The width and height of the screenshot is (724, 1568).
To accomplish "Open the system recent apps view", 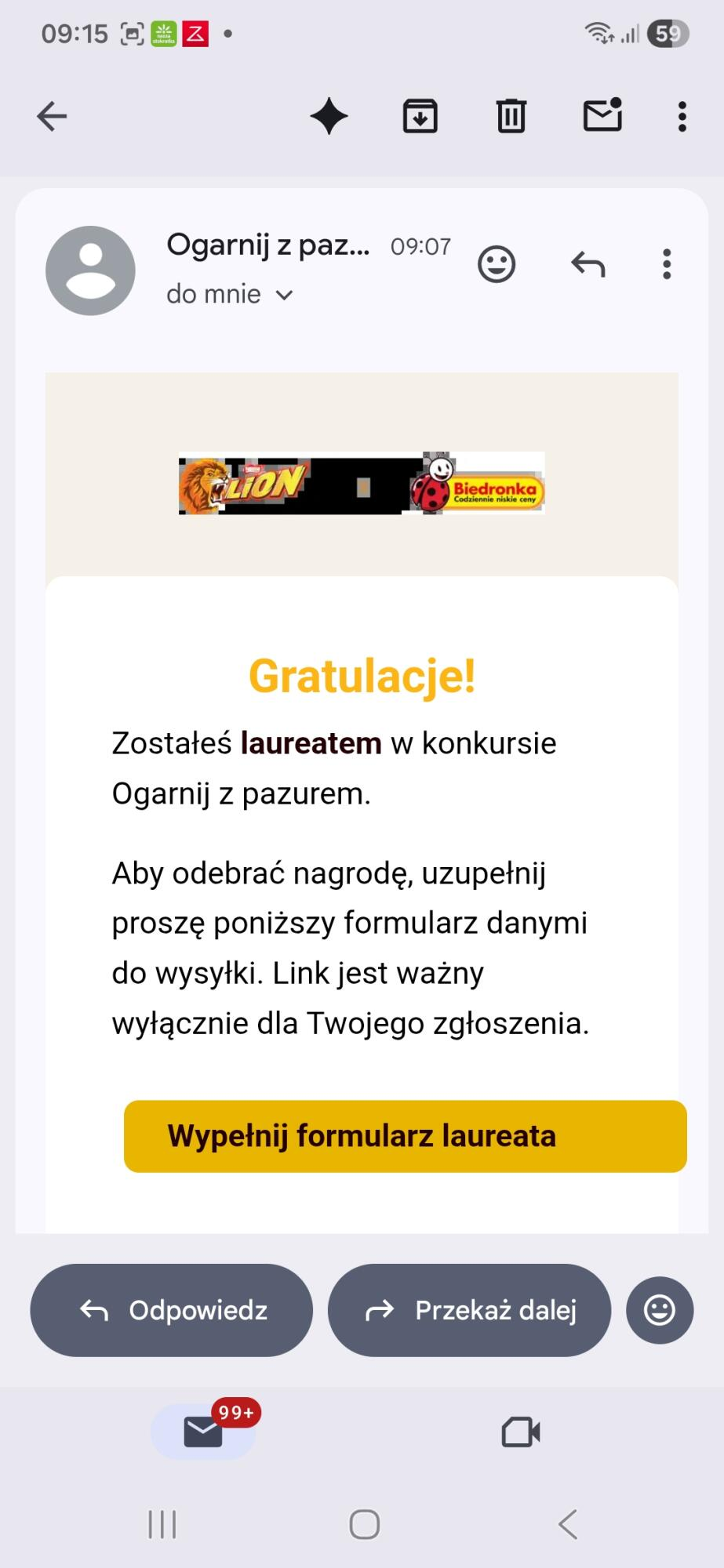I will (162, 1525).
